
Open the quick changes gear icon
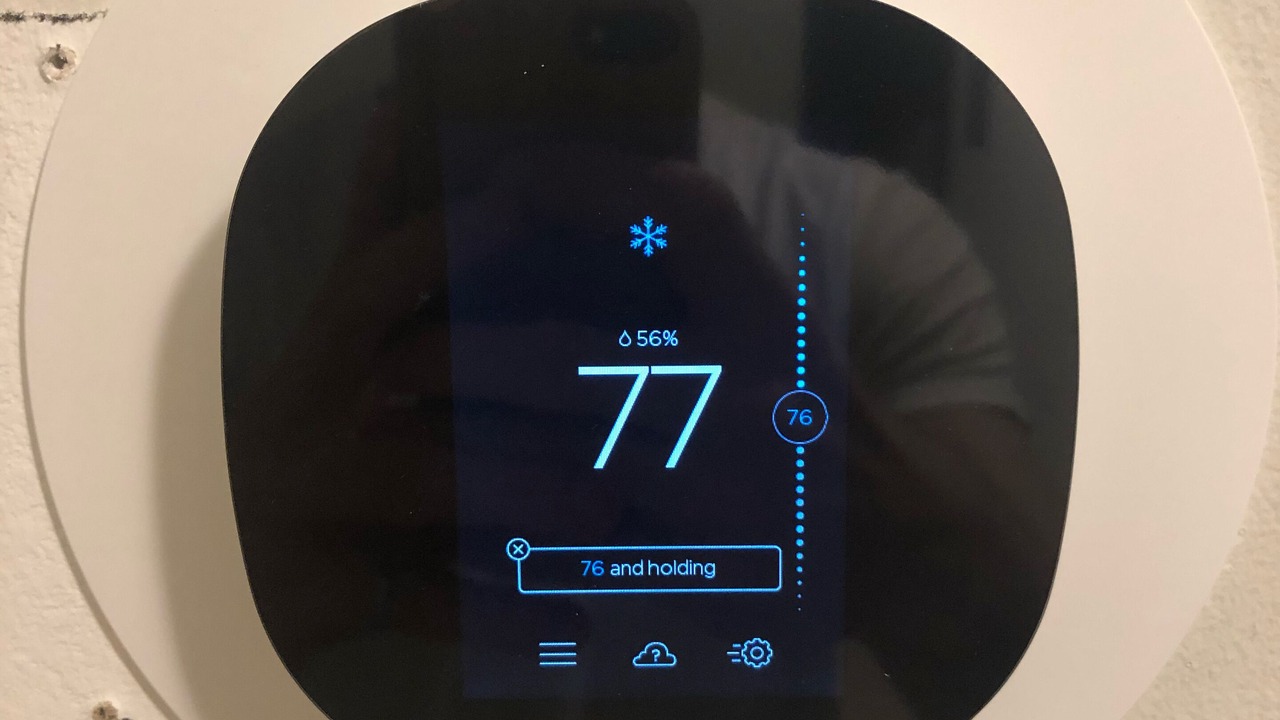coord(751,654)
